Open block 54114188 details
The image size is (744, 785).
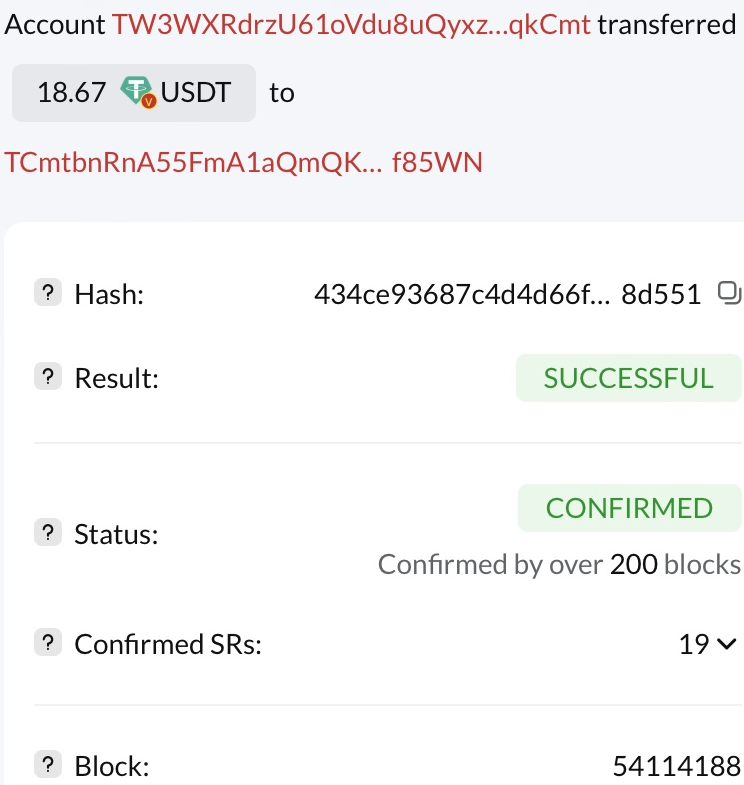(x=676, y=767)
